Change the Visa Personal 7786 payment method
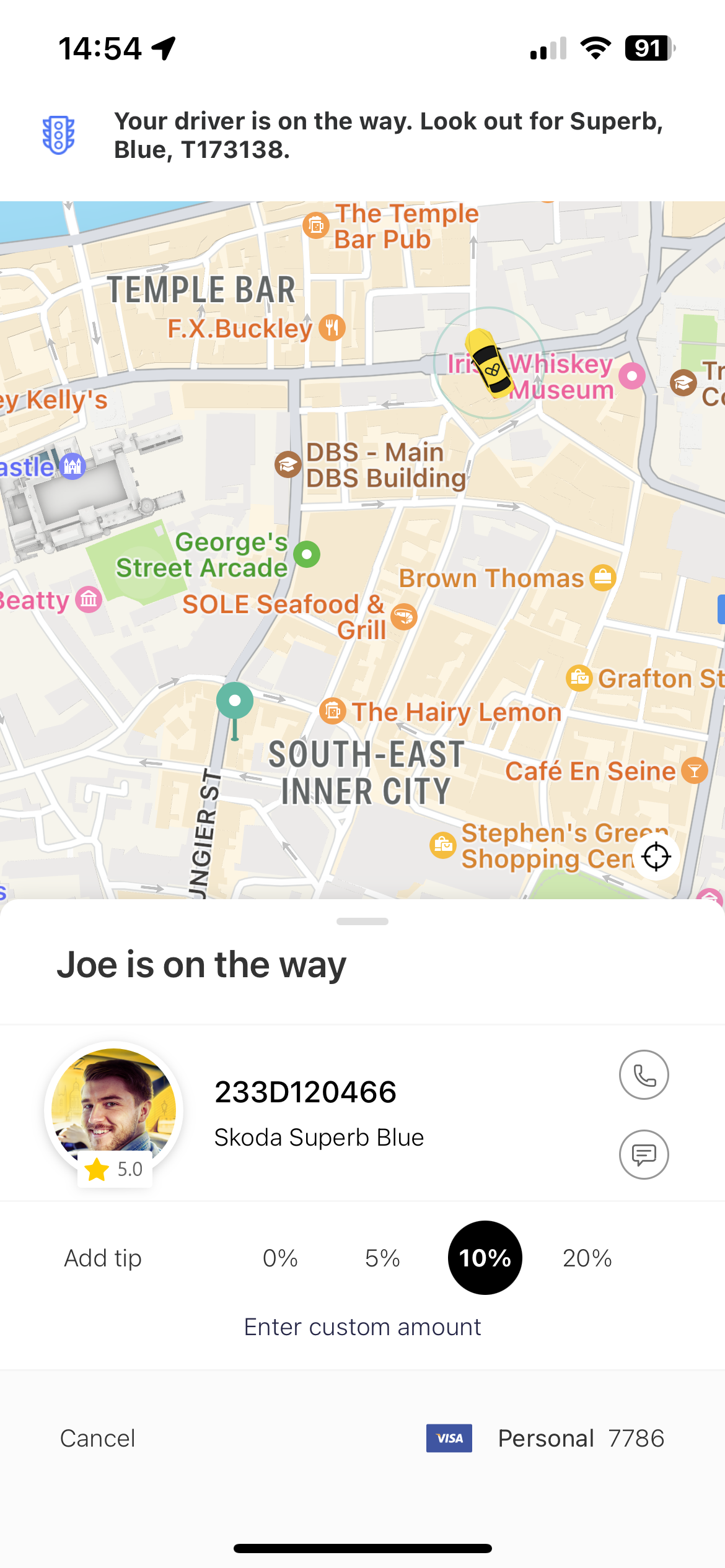725x1568 pixels. [545, 1438]
